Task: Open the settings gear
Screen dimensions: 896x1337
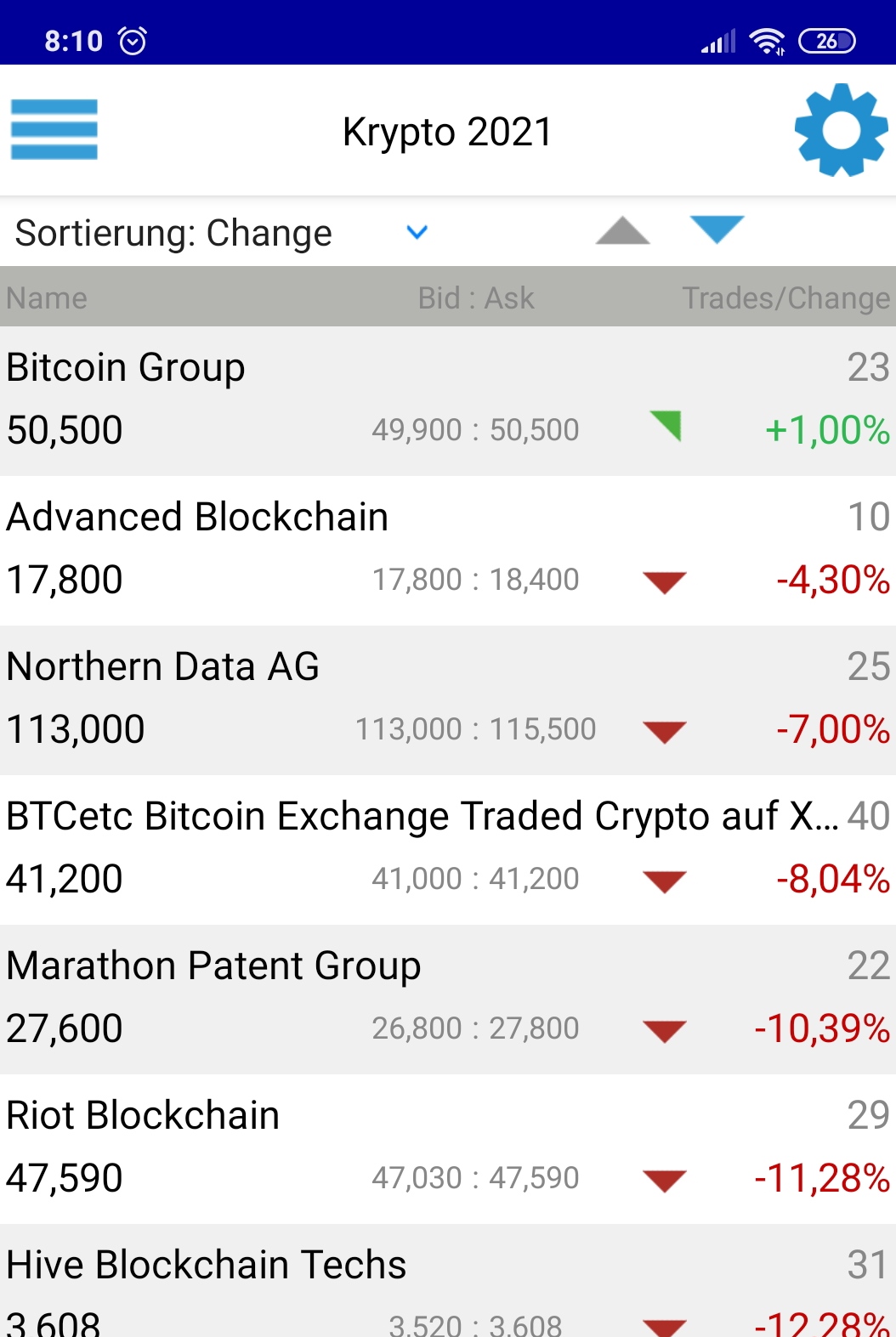Action: 841,131
